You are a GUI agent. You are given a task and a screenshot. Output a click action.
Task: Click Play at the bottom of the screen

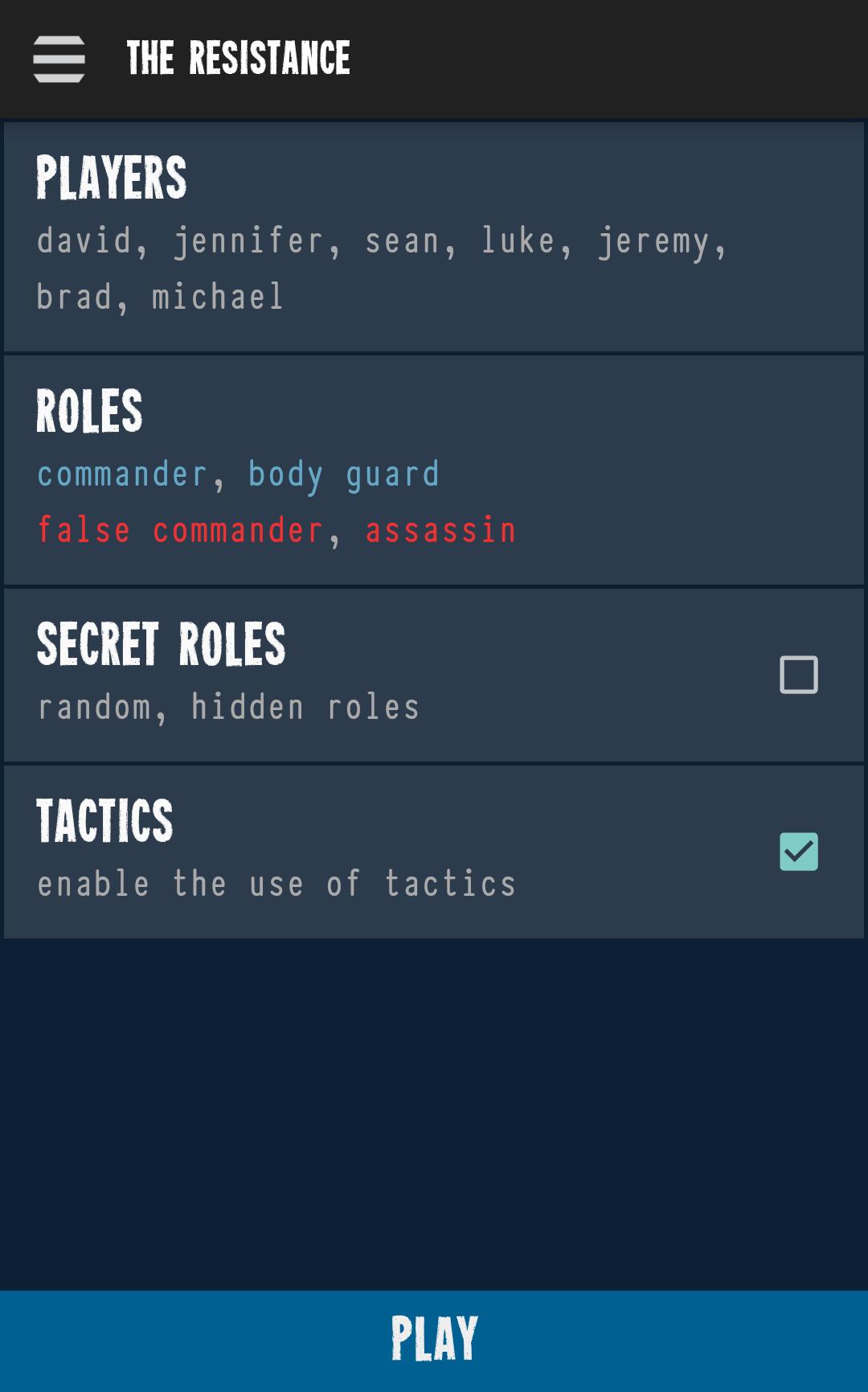click(x=434, y=1337)
